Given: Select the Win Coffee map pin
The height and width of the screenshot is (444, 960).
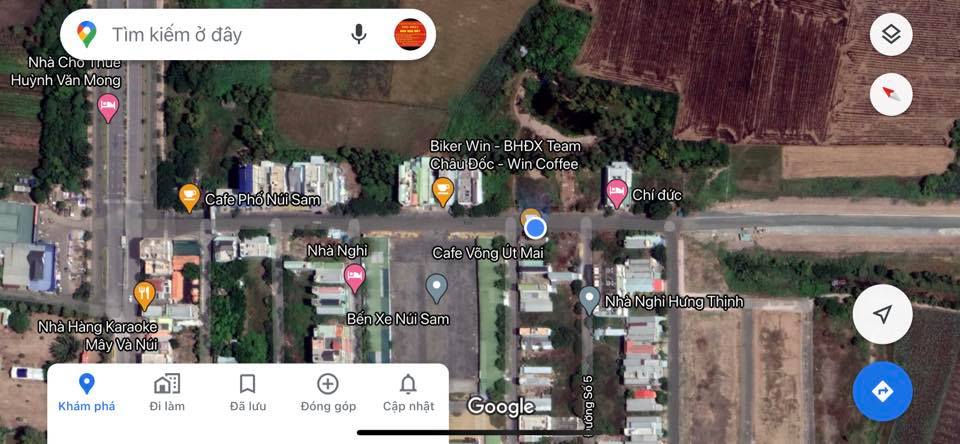Looking at the screenshot, I should tap(442, 189).
